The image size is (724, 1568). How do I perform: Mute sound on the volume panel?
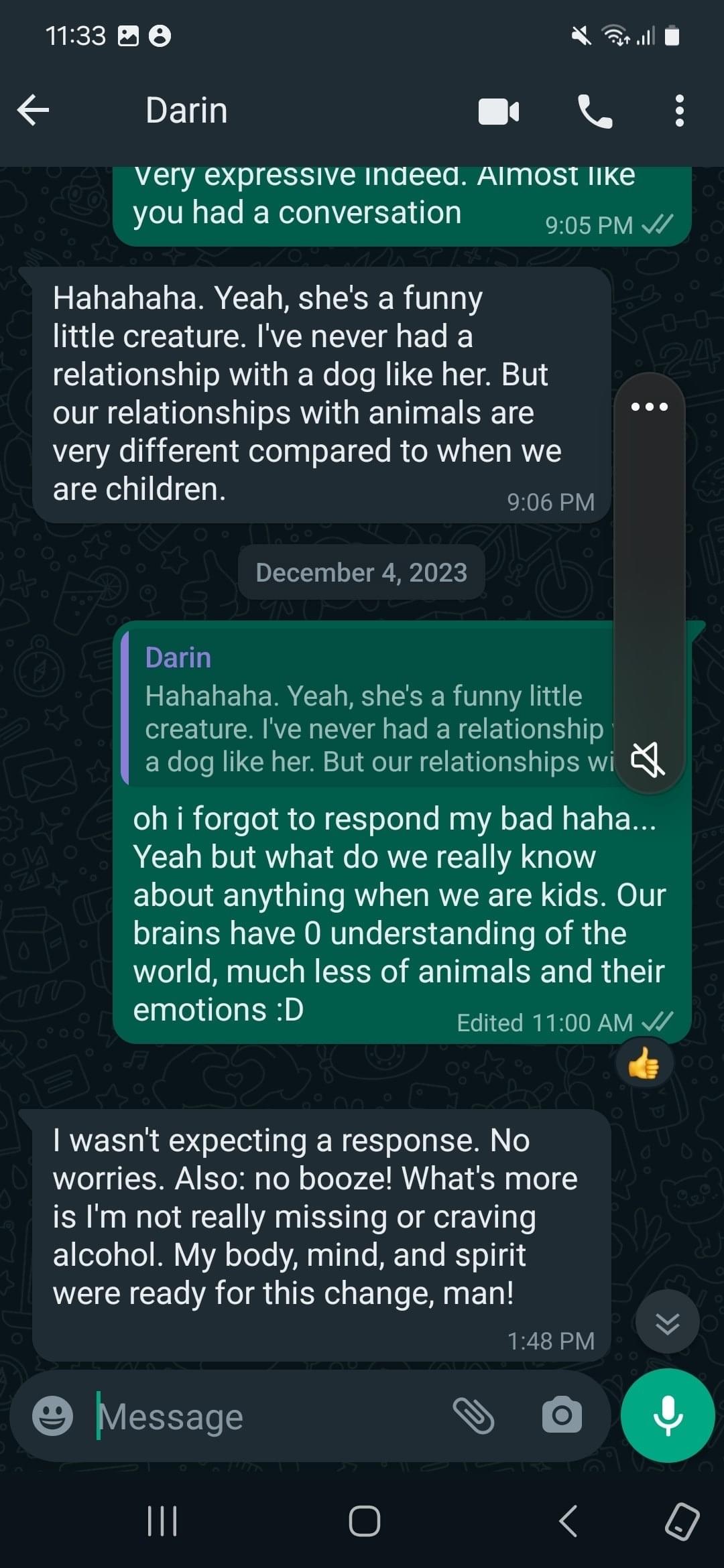pos(648,760)
